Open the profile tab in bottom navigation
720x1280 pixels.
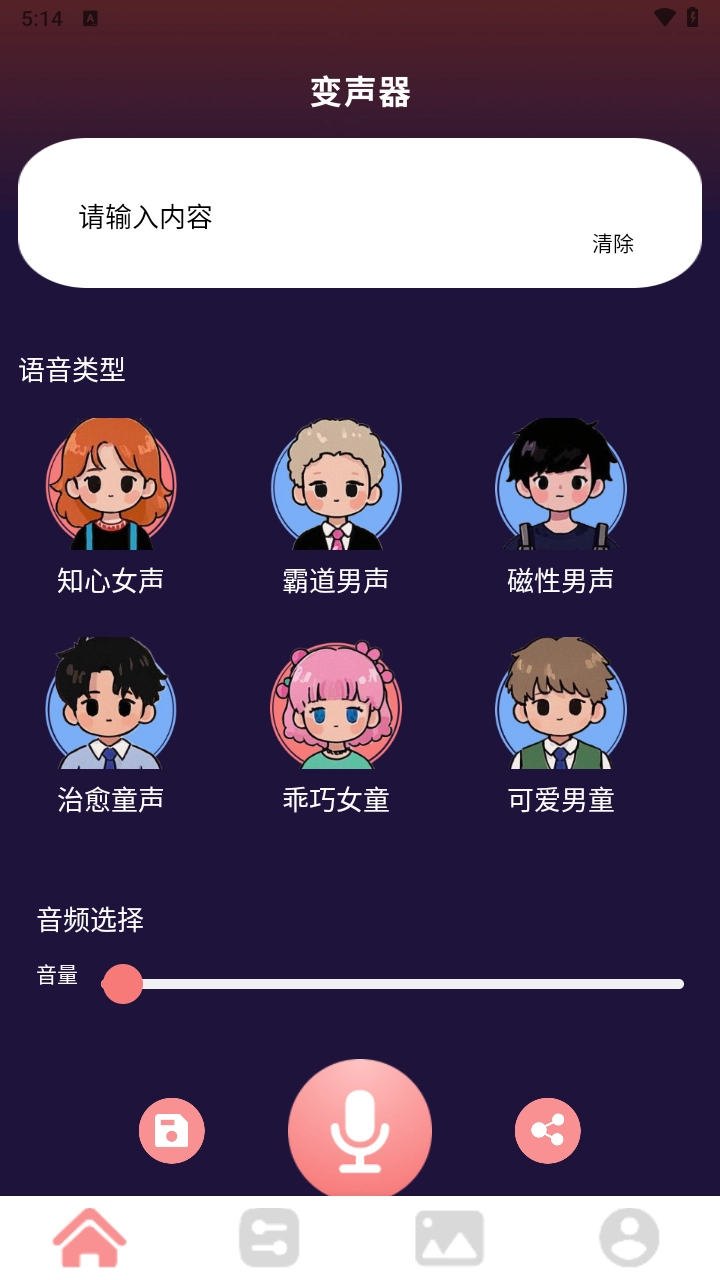tap(630, 1237)
